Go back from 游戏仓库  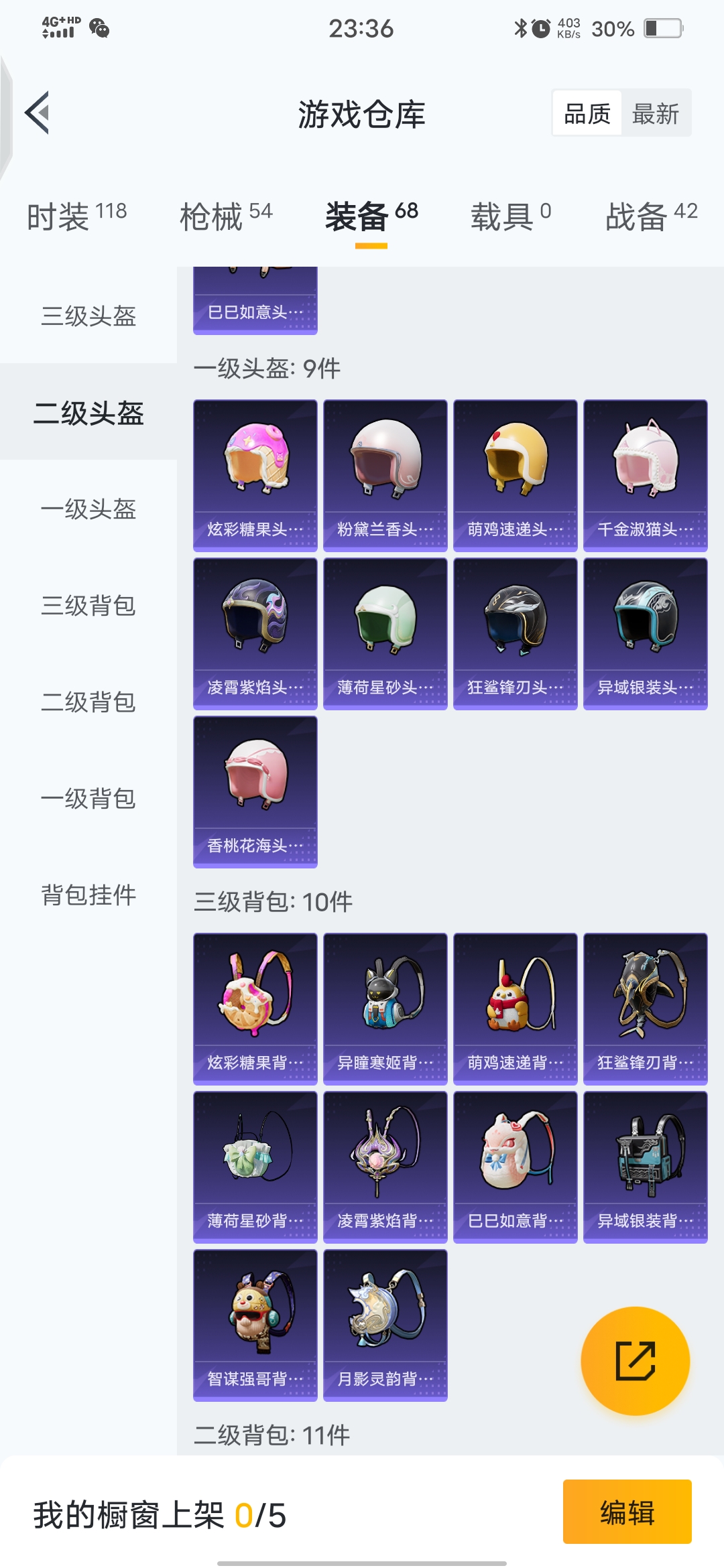point(38,113)
